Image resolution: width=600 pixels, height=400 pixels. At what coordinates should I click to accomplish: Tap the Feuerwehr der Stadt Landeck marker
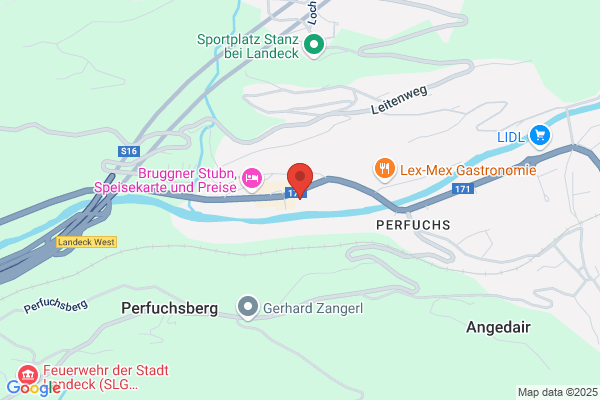(x=28, y=375)
